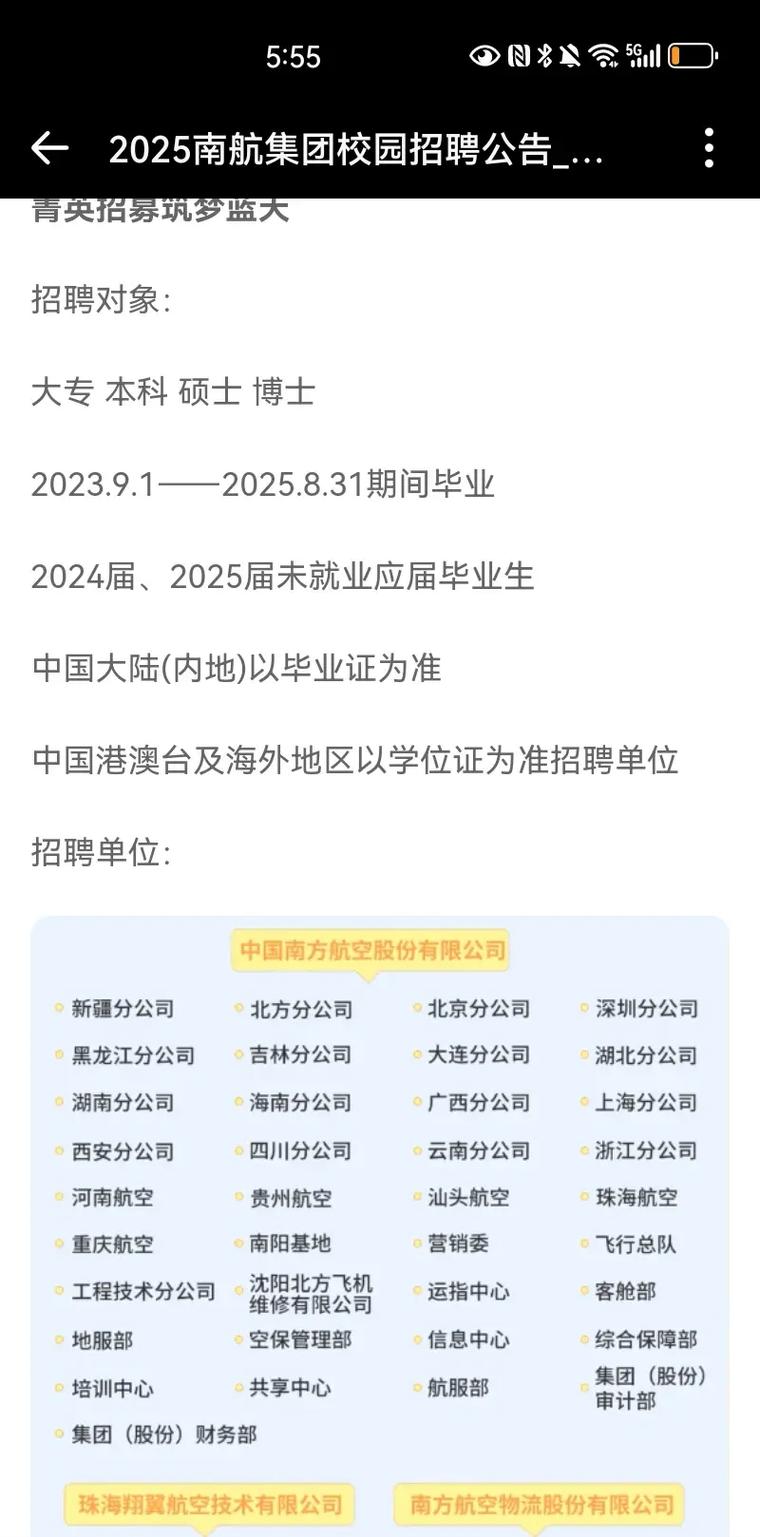Select the 深圳分公司 list entry
760x1537 pixels.
646,1009
